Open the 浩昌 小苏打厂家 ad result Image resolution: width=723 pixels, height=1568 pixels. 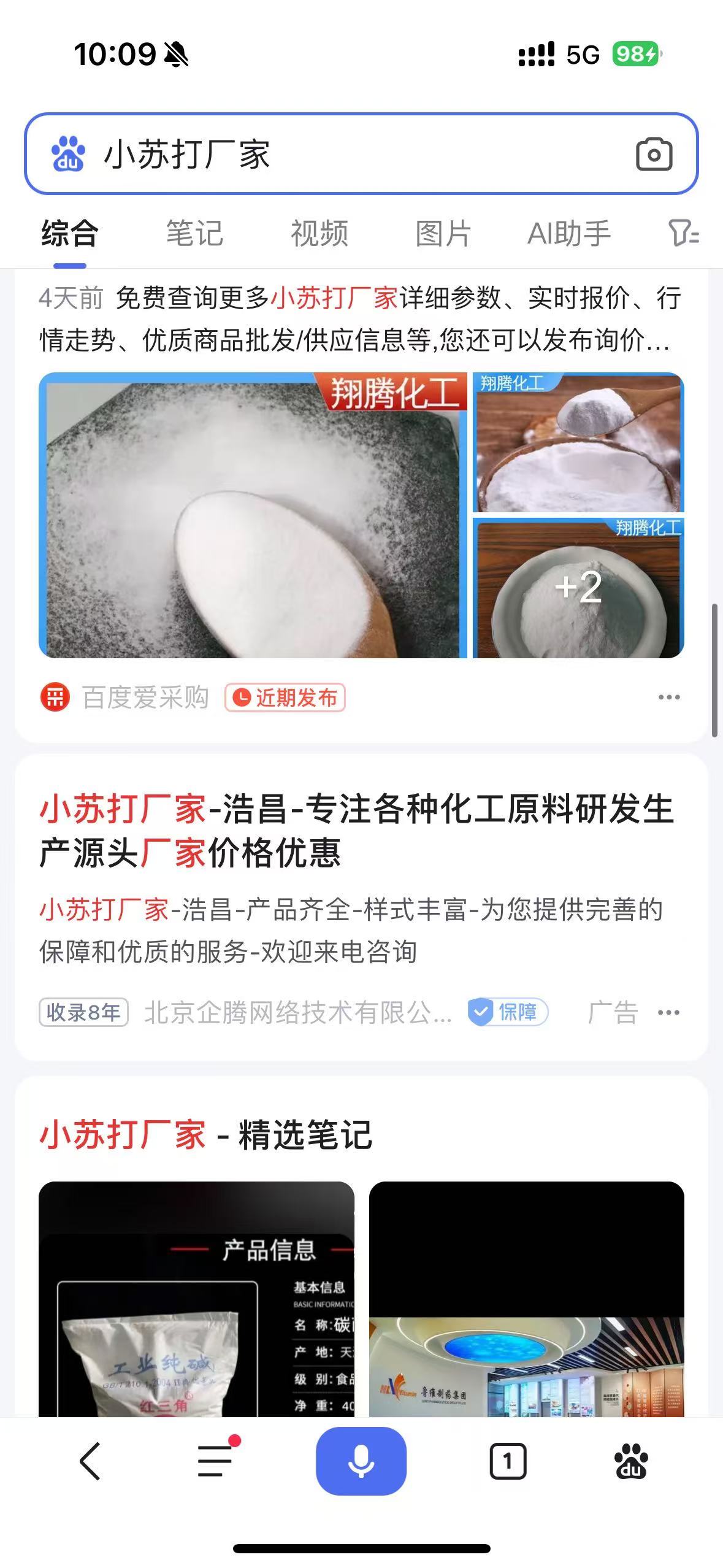coord(356,830)
